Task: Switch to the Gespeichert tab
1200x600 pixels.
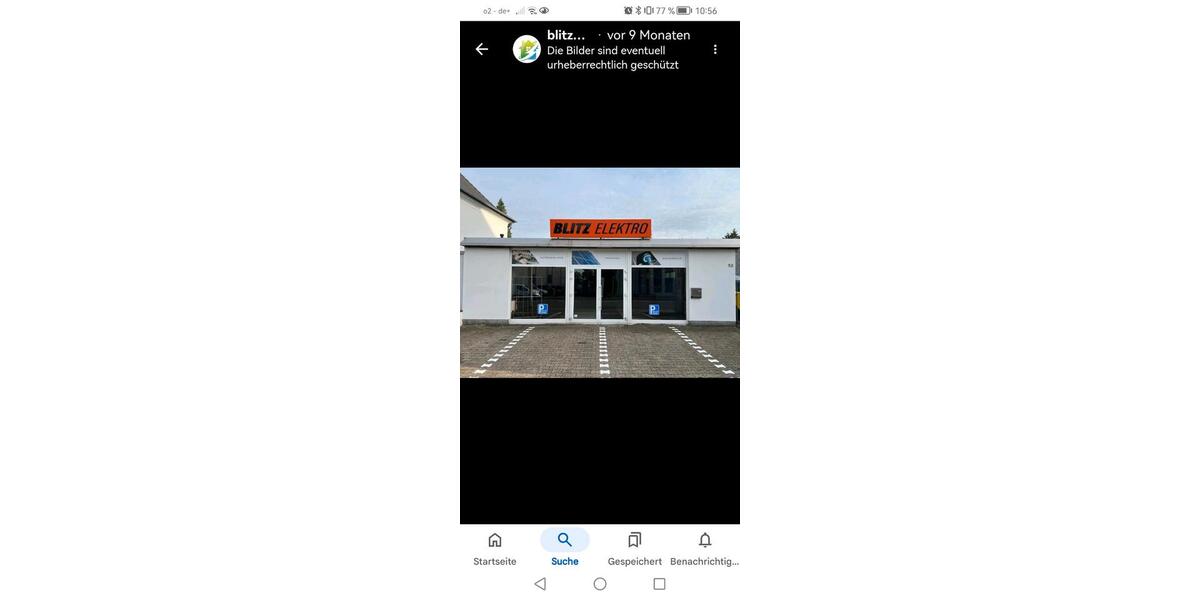Action: (635, 547)
